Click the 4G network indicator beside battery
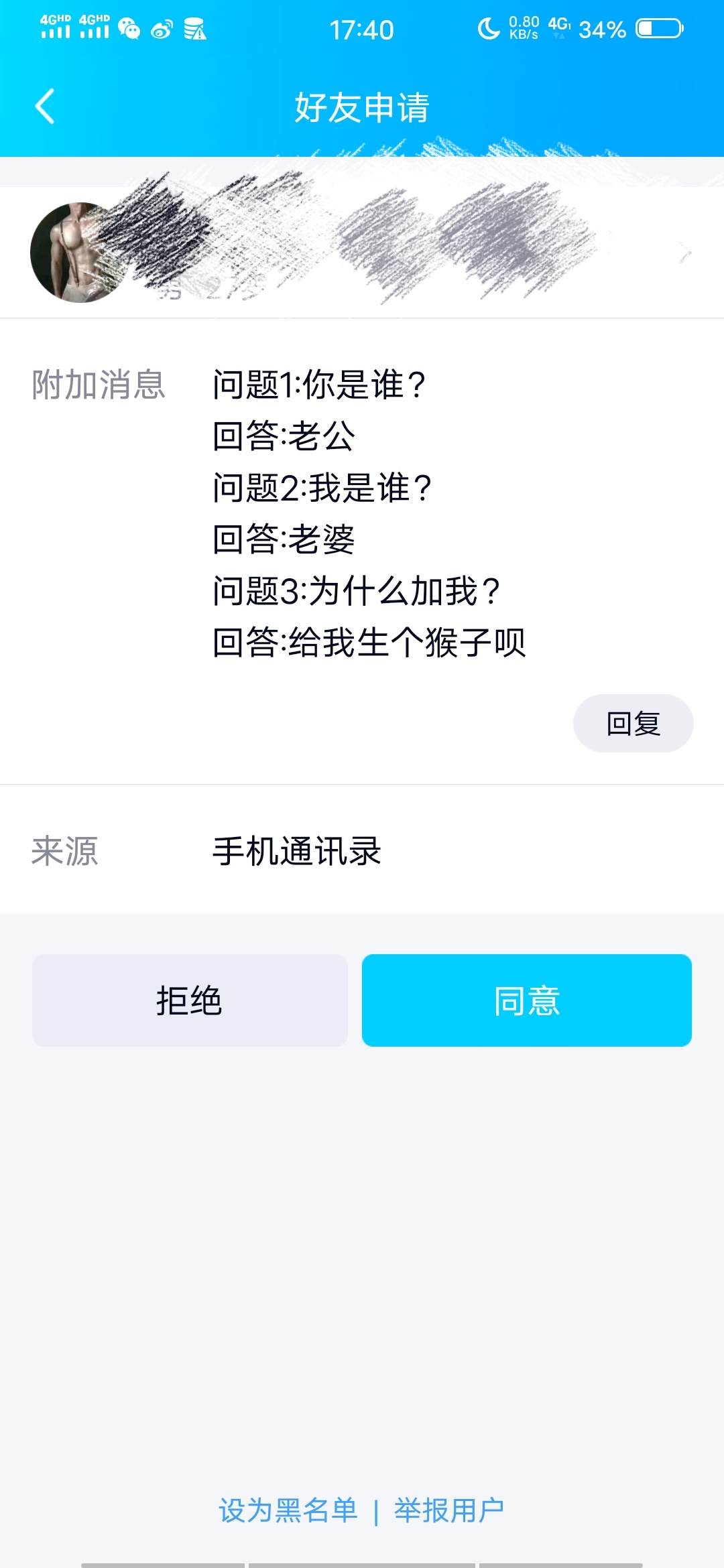 [x=557, y=27]
